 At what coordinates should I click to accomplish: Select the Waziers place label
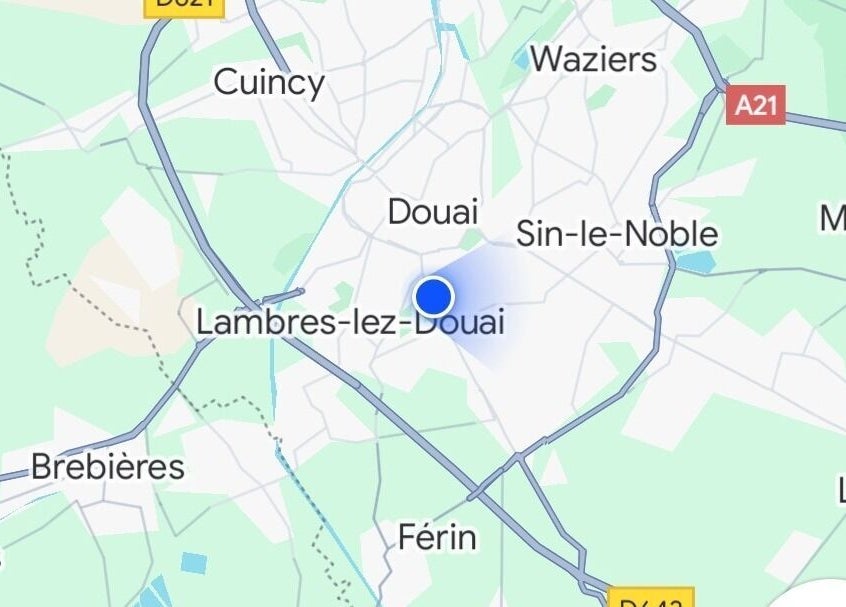click(593, 59)
